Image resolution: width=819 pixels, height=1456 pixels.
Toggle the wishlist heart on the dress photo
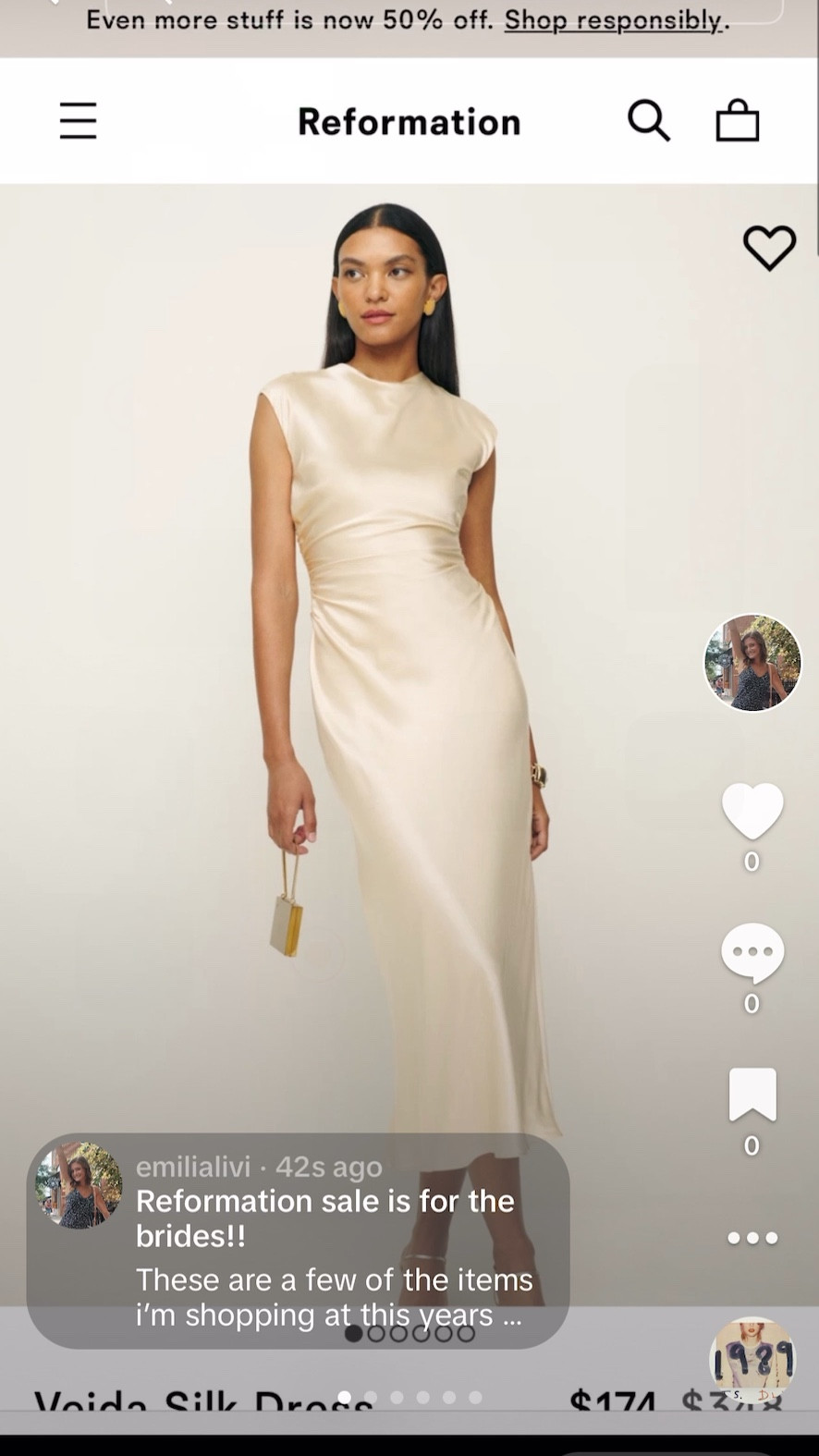(768, 247)
